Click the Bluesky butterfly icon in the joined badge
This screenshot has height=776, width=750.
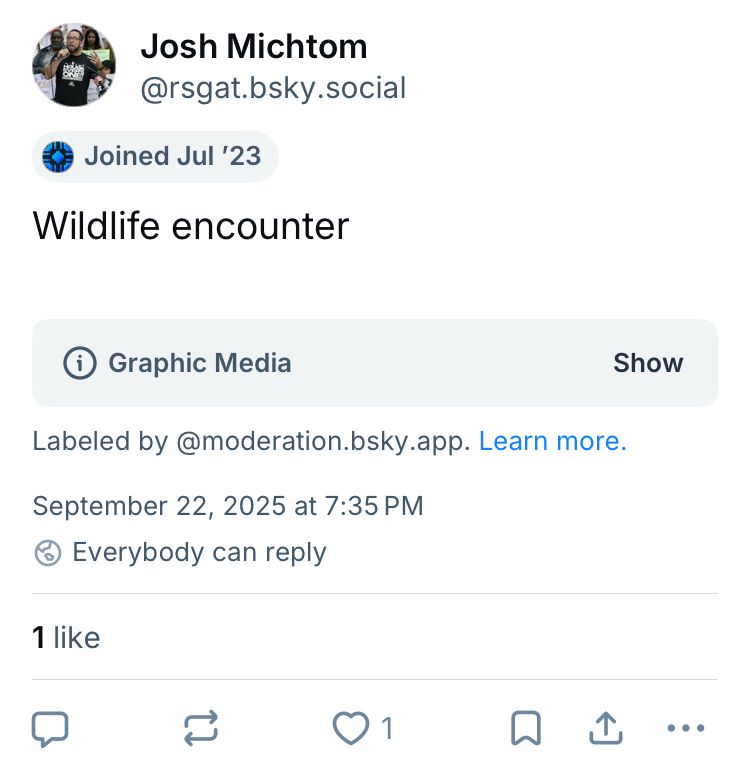[57, 156]
